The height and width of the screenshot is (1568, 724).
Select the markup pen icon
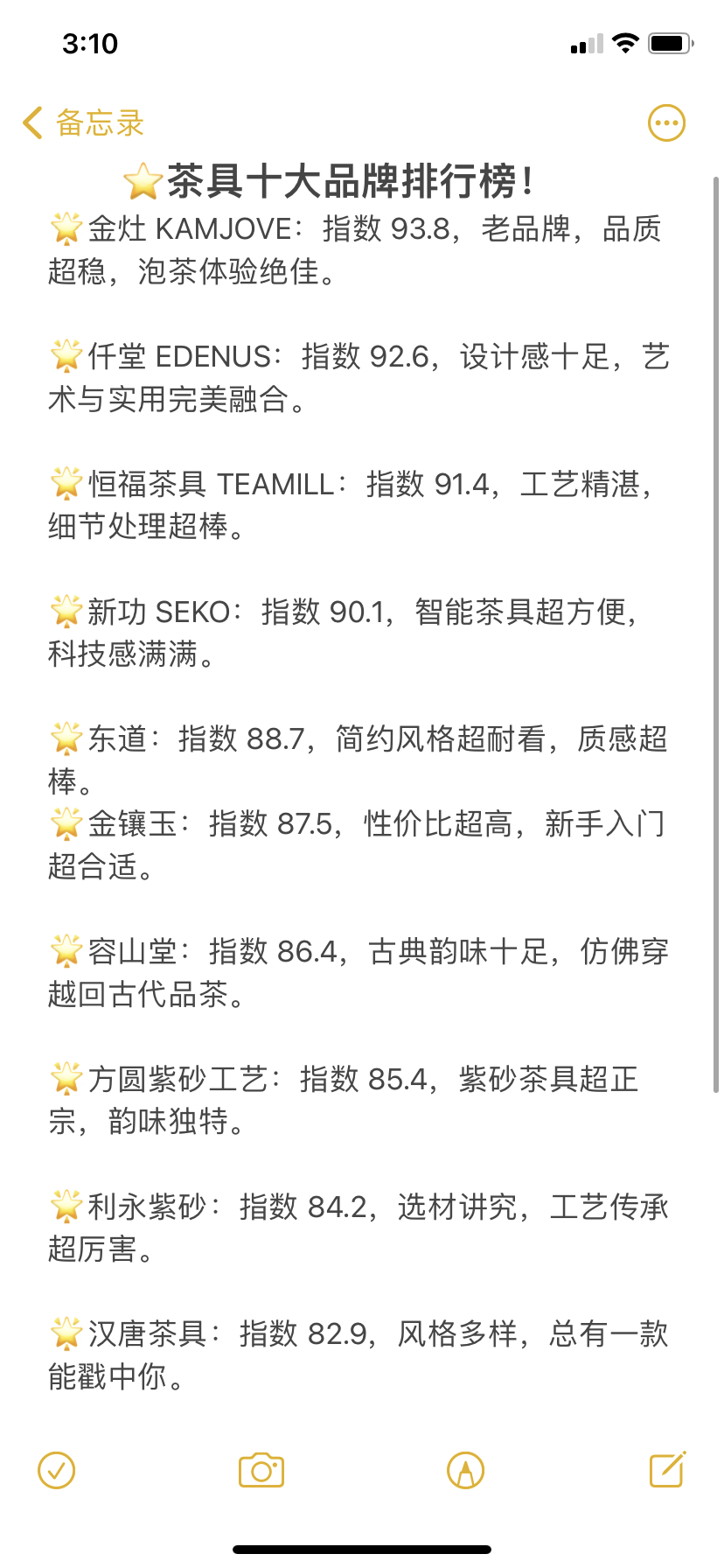464,1470
